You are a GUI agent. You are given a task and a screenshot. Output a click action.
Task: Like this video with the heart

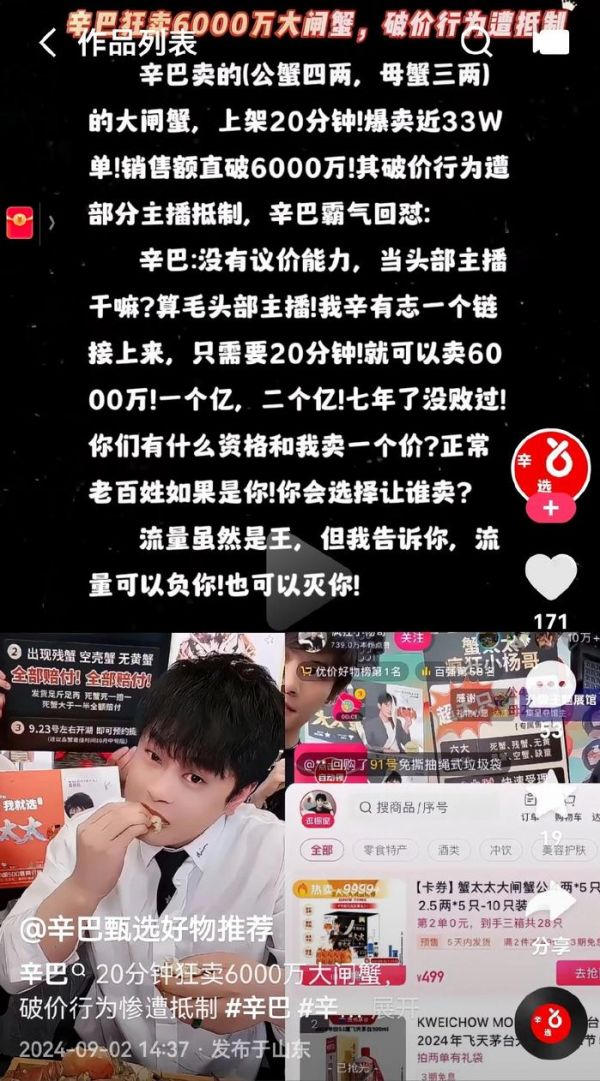pos(551,578)
